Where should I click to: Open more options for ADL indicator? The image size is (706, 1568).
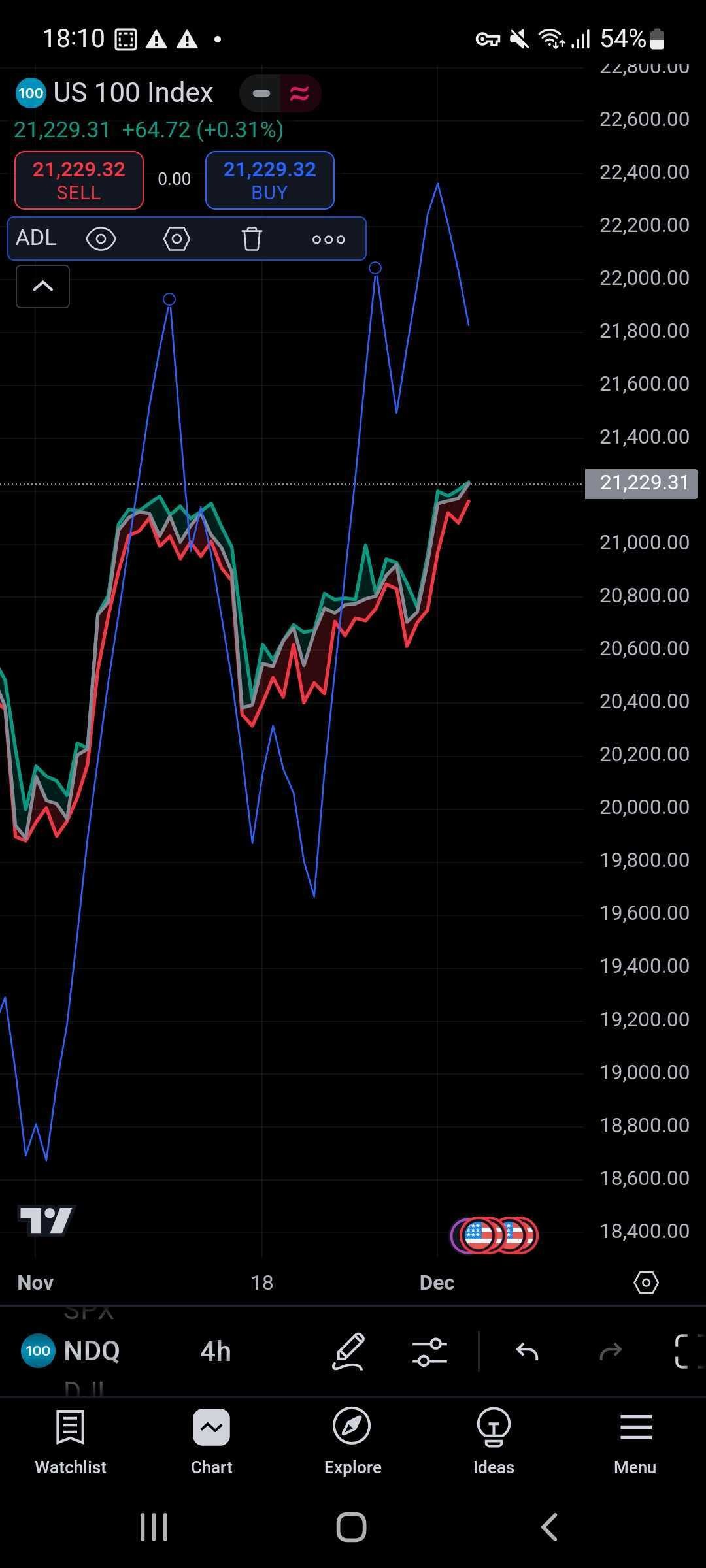[328, 239]
